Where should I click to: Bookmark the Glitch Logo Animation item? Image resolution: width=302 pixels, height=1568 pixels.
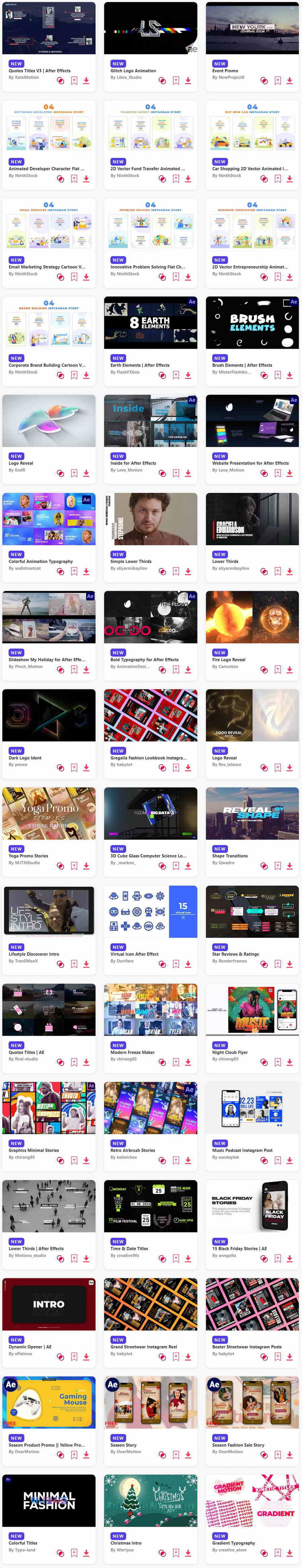coord(176,80)
